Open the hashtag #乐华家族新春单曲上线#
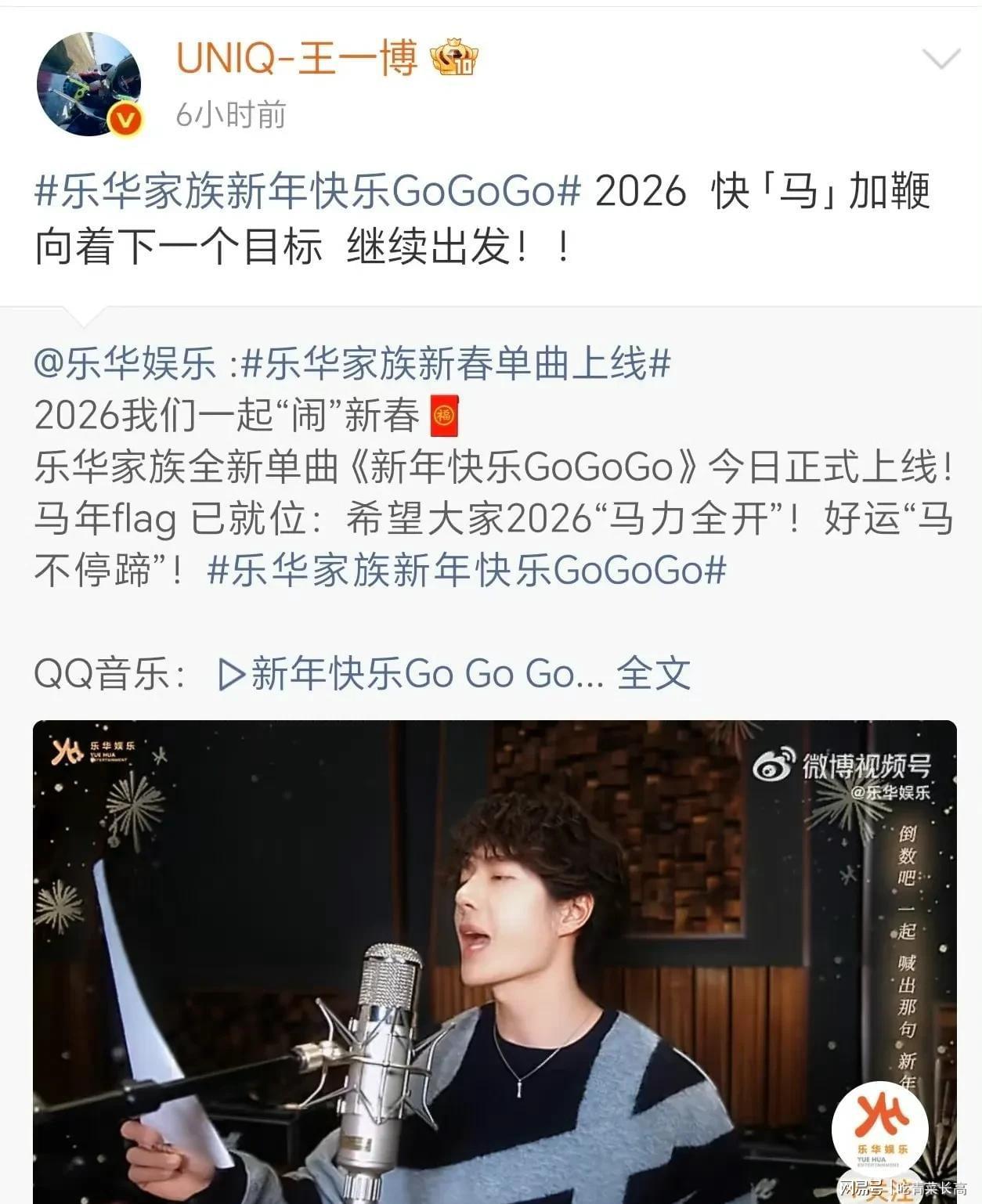The width and height of the screenshot is (982, 1204). pyautogui.click(x=456, y=364)
